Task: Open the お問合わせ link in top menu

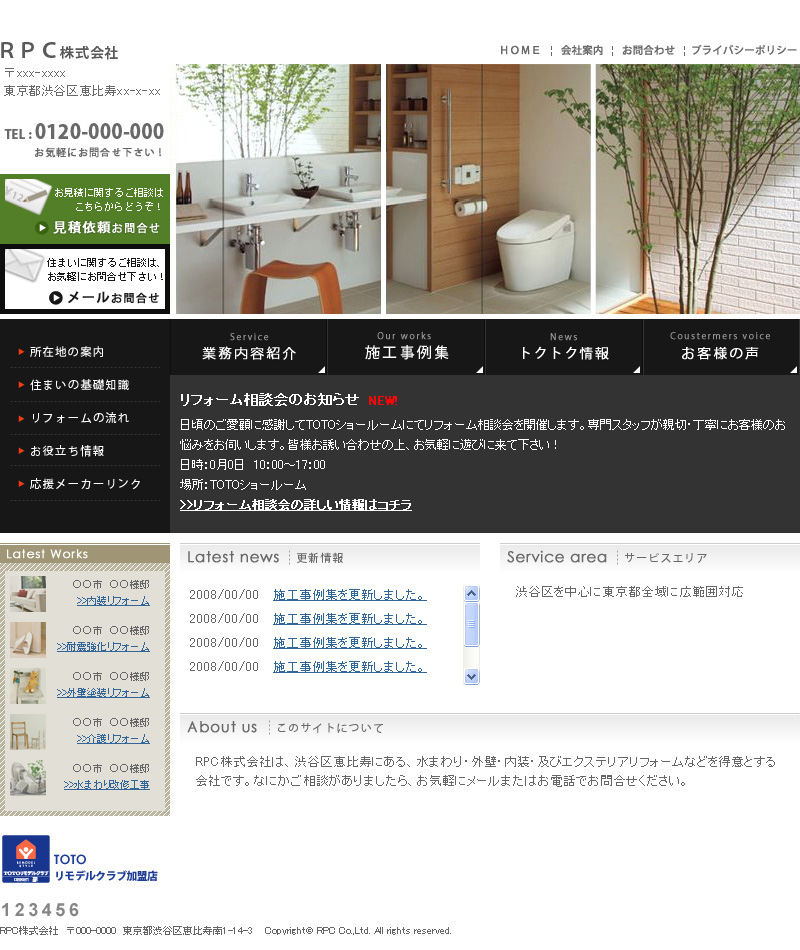Action: (x=647, y=50)
